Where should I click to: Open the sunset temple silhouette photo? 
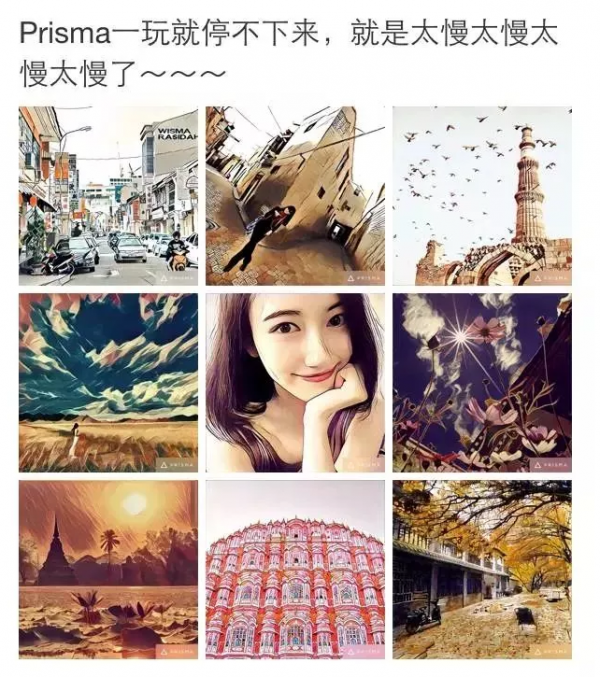point(108,569)
